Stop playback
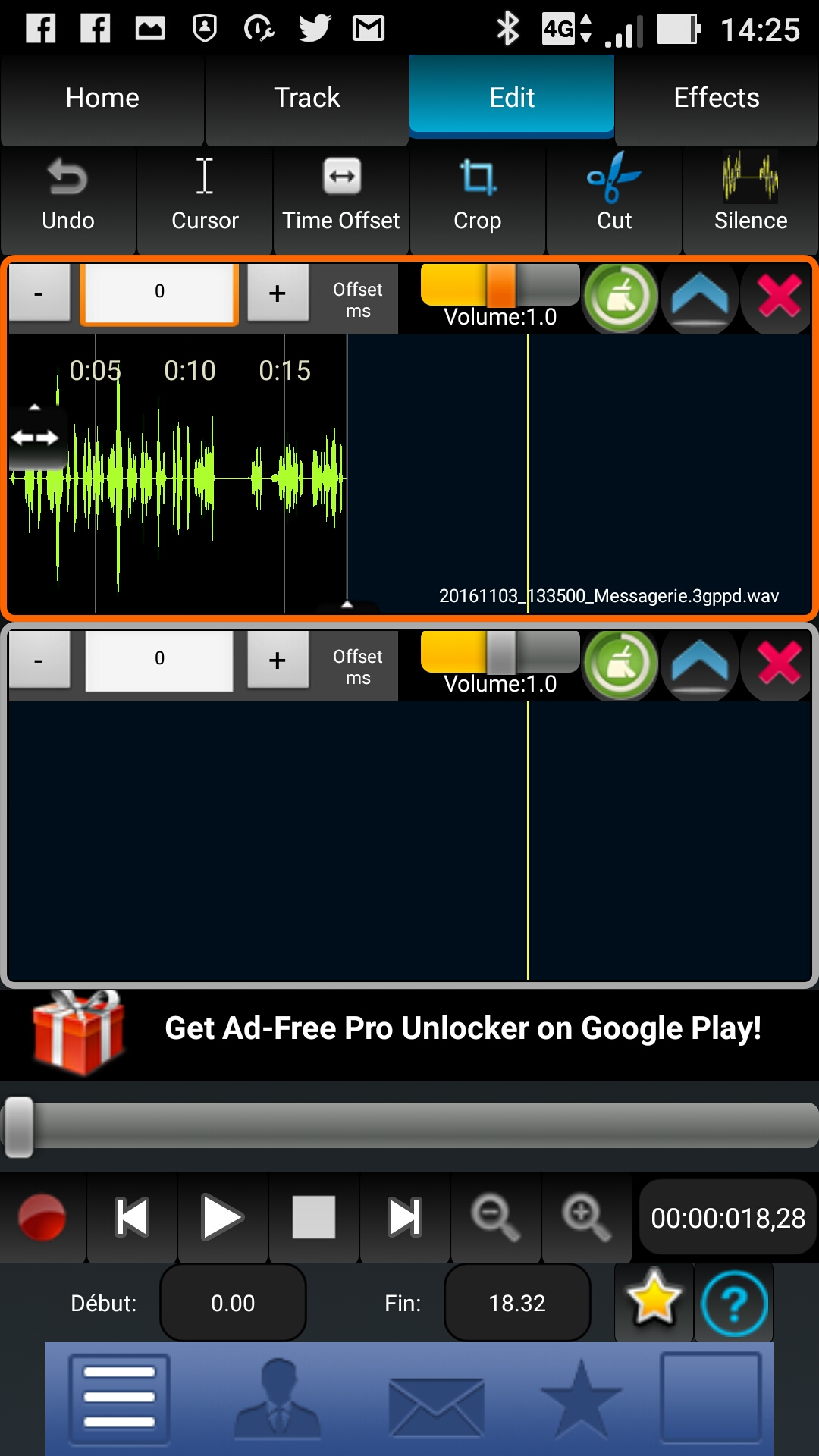 coord(314,1218)
